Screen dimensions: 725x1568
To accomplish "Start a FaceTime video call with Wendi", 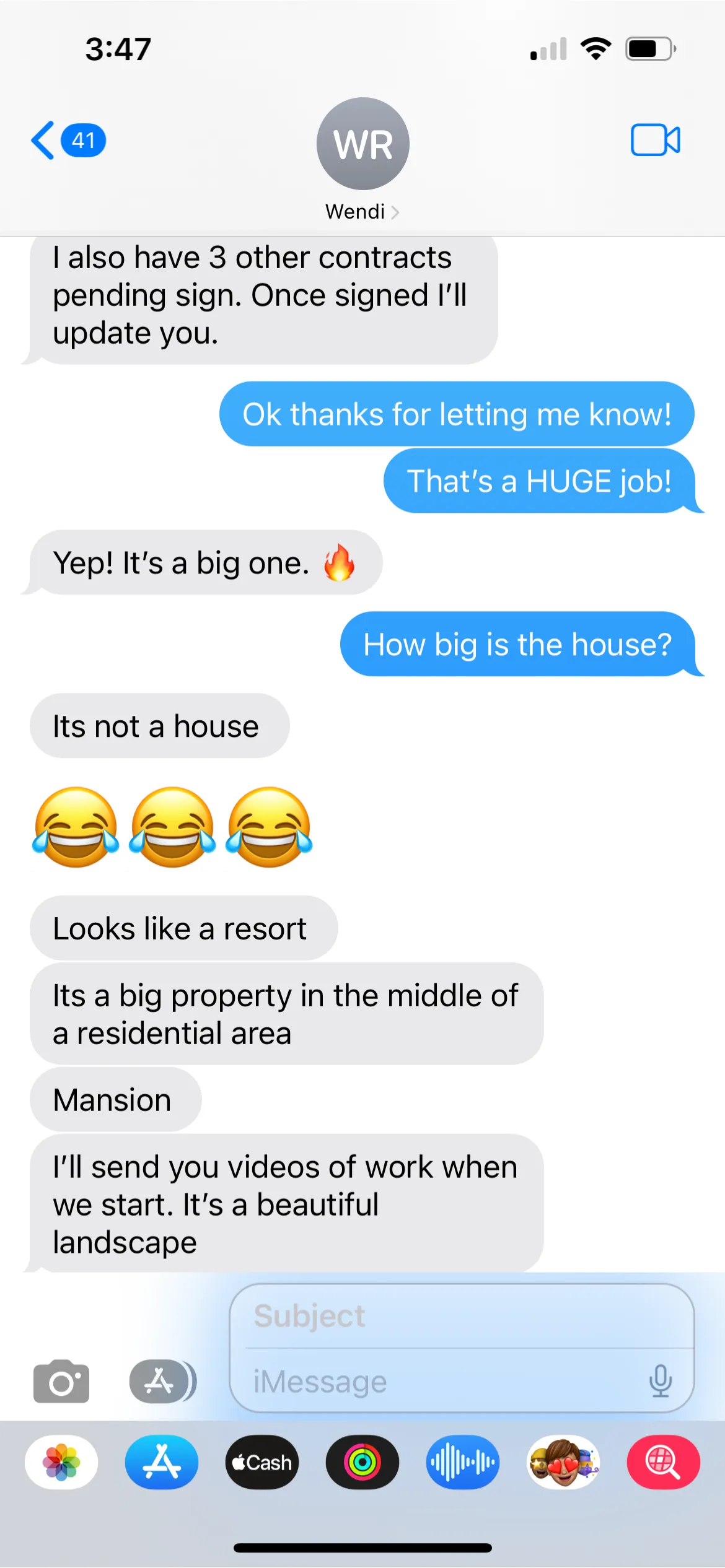I will [x=655, y=140].
